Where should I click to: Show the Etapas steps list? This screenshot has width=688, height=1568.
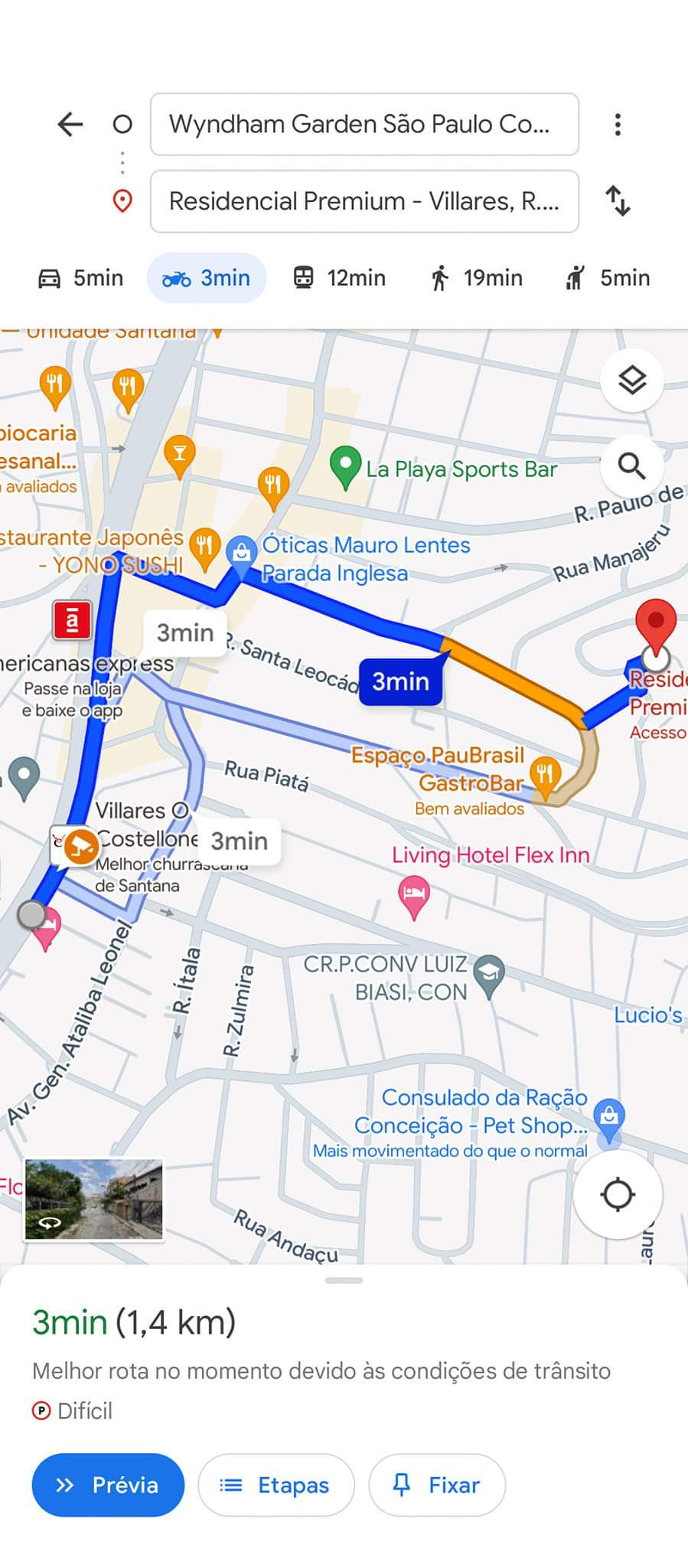tap(276, 1485)
